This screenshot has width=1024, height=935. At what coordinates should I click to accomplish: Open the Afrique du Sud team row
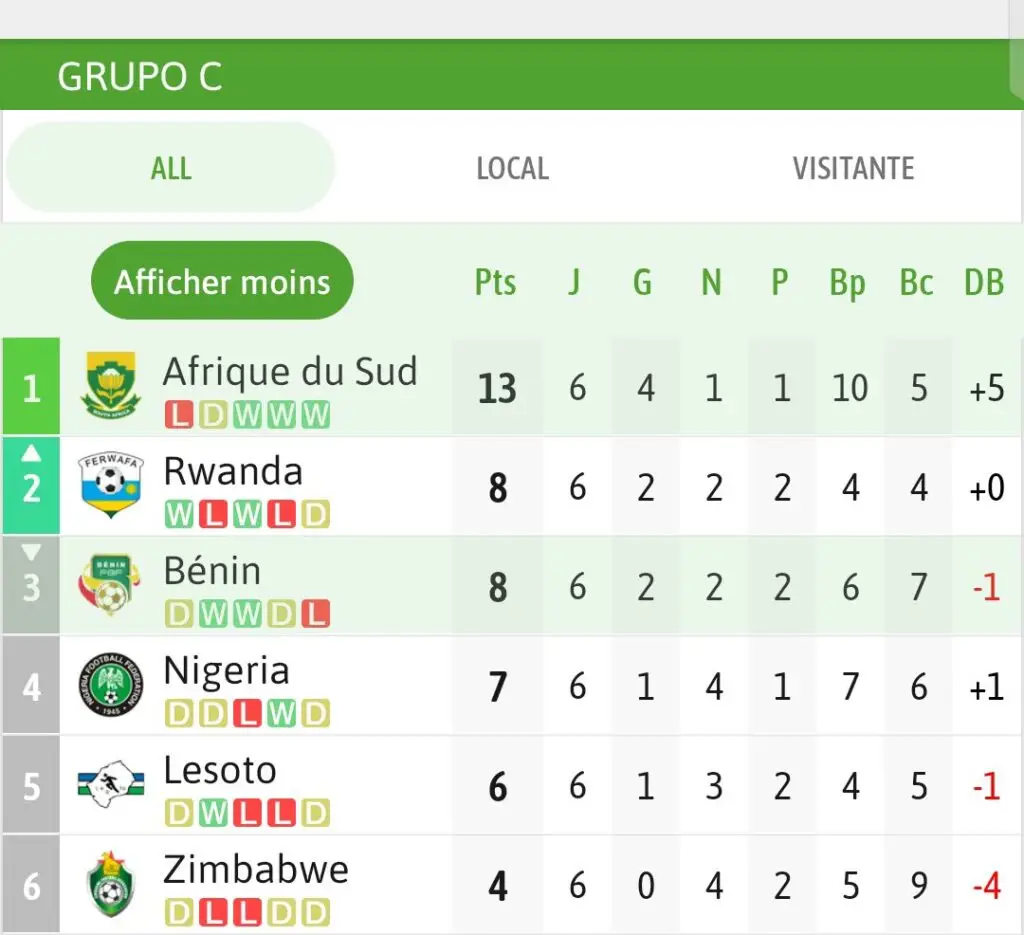pos(512,387)
